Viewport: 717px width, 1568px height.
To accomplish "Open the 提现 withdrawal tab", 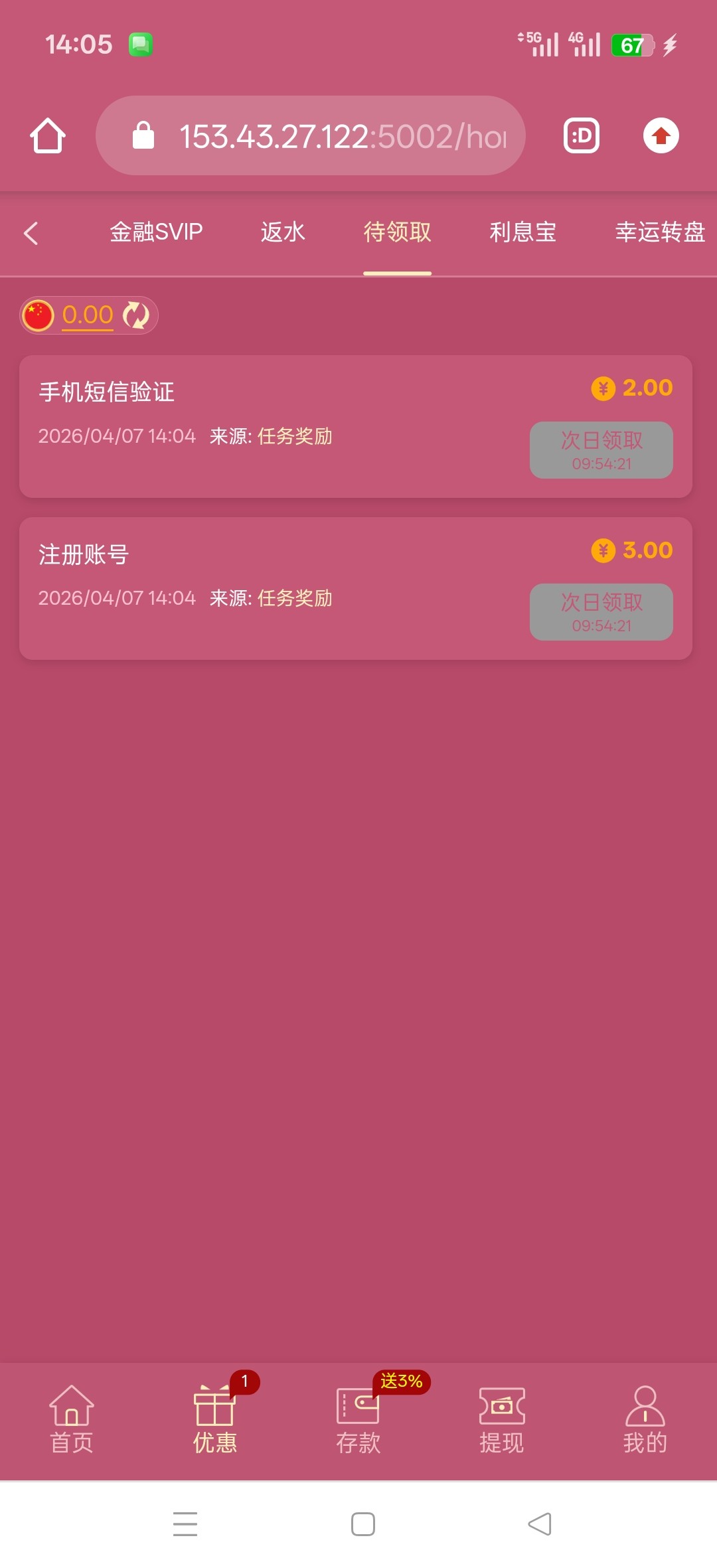I will pos(502,1420).
